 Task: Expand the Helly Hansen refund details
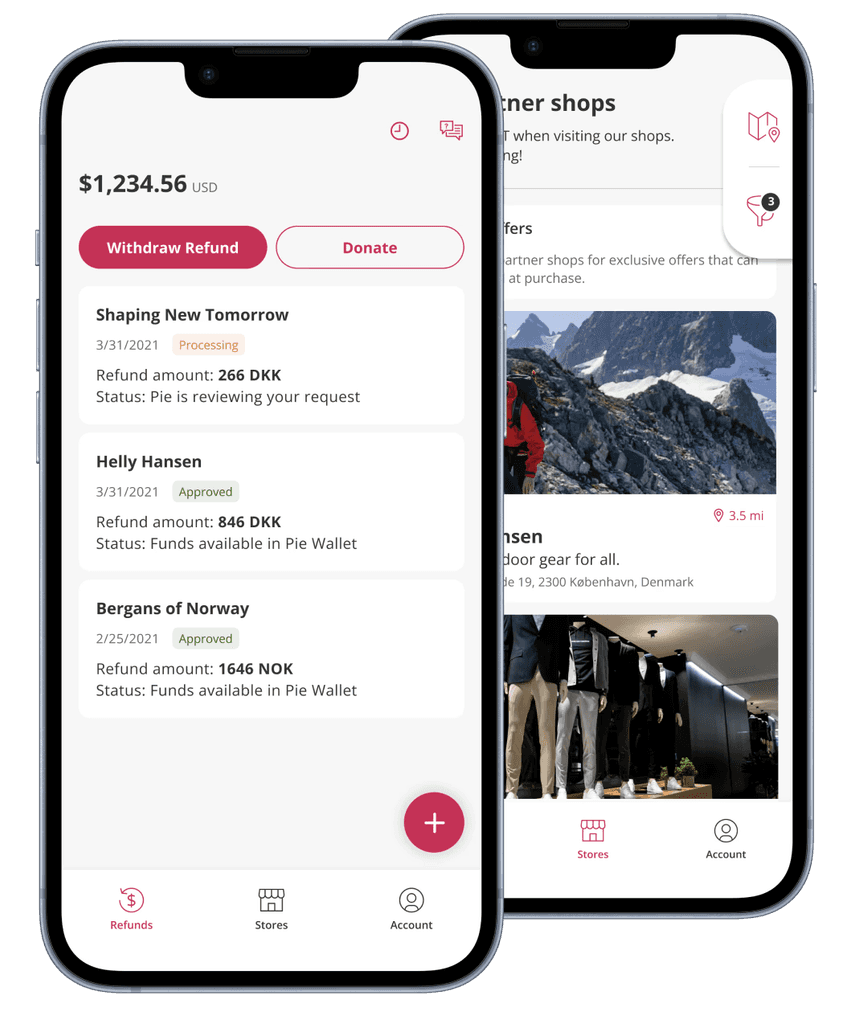coord(271,501)
